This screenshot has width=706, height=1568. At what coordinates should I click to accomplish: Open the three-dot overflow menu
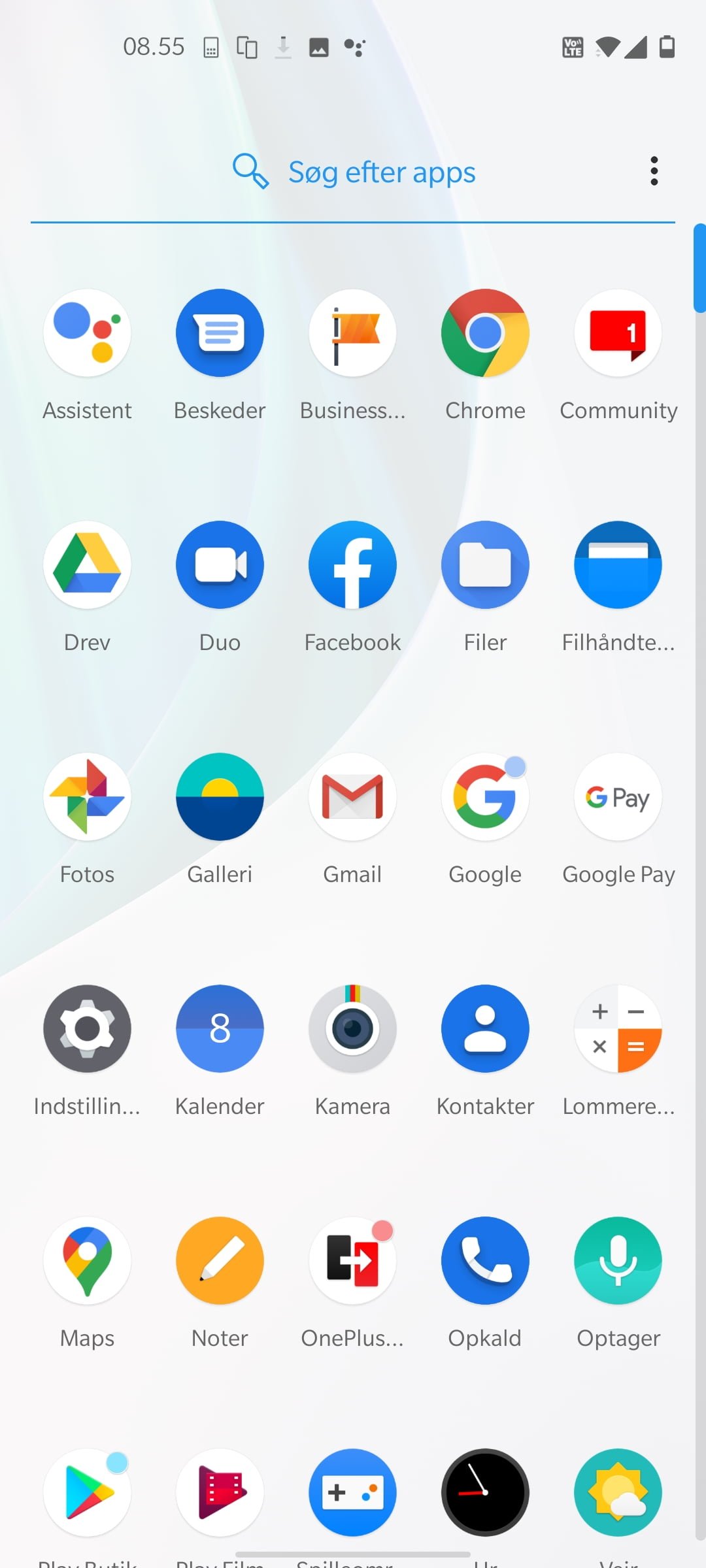654,171
